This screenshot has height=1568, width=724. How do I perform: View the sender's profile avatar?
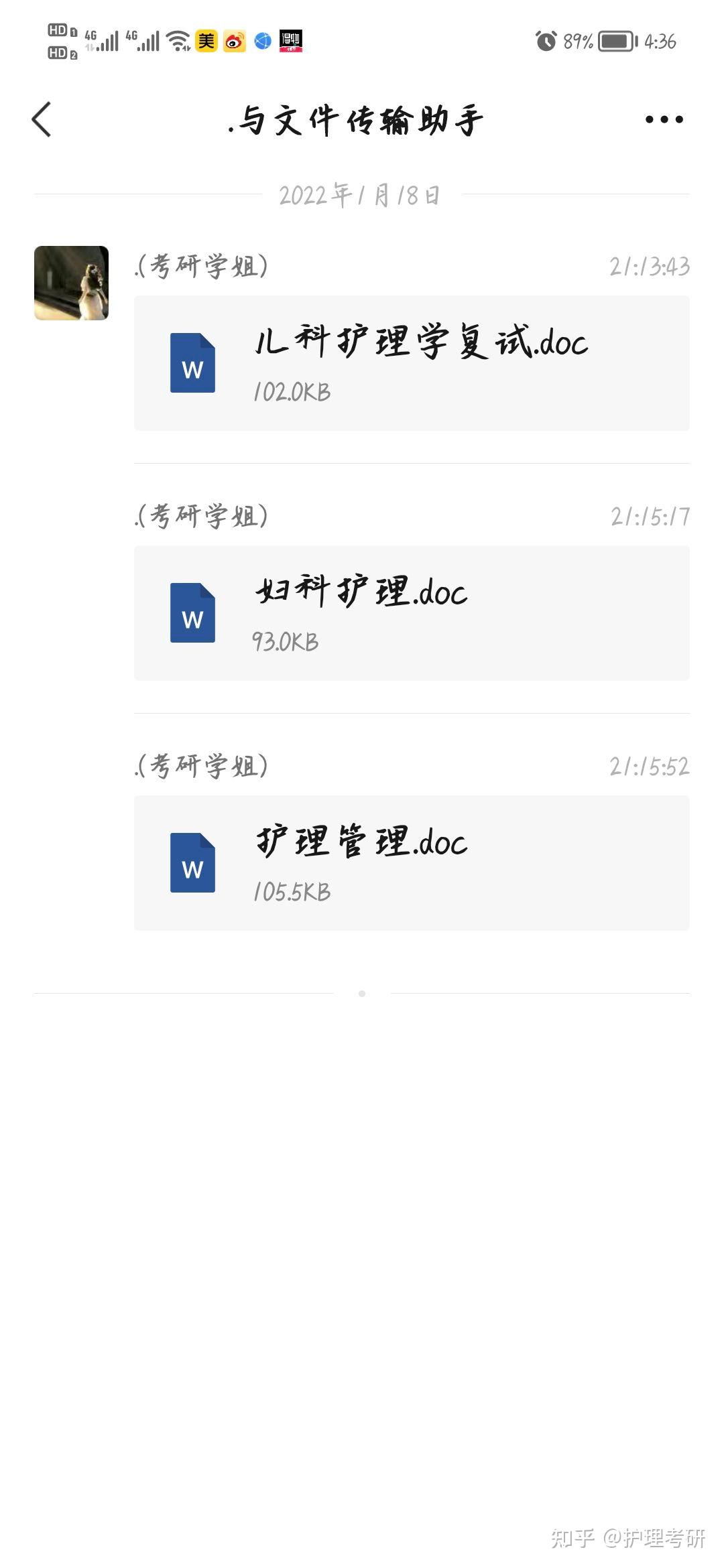(71, 283)
